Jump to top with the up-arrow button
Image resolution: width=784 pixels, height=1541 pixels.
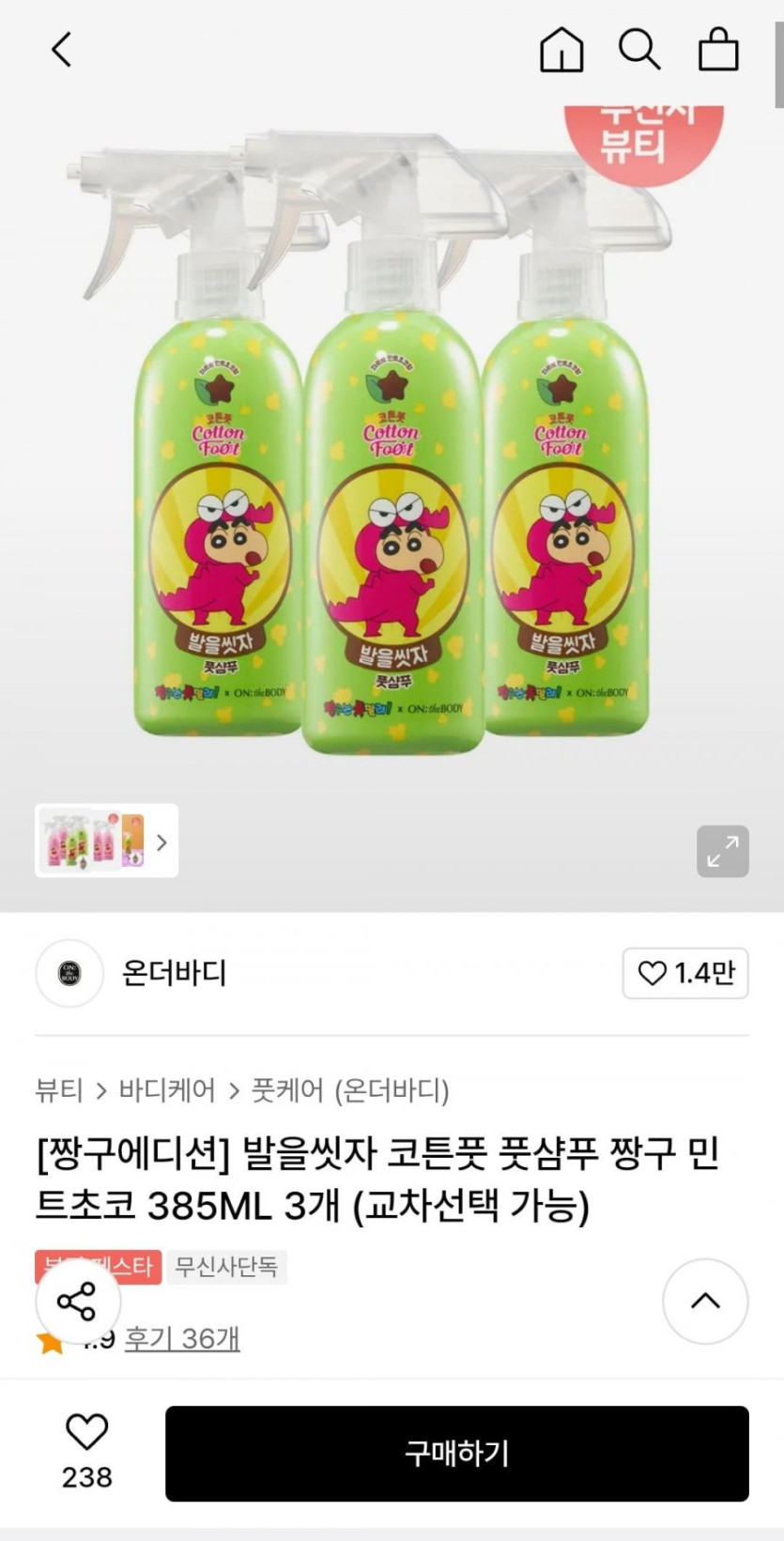click(x=705, y=1301)
